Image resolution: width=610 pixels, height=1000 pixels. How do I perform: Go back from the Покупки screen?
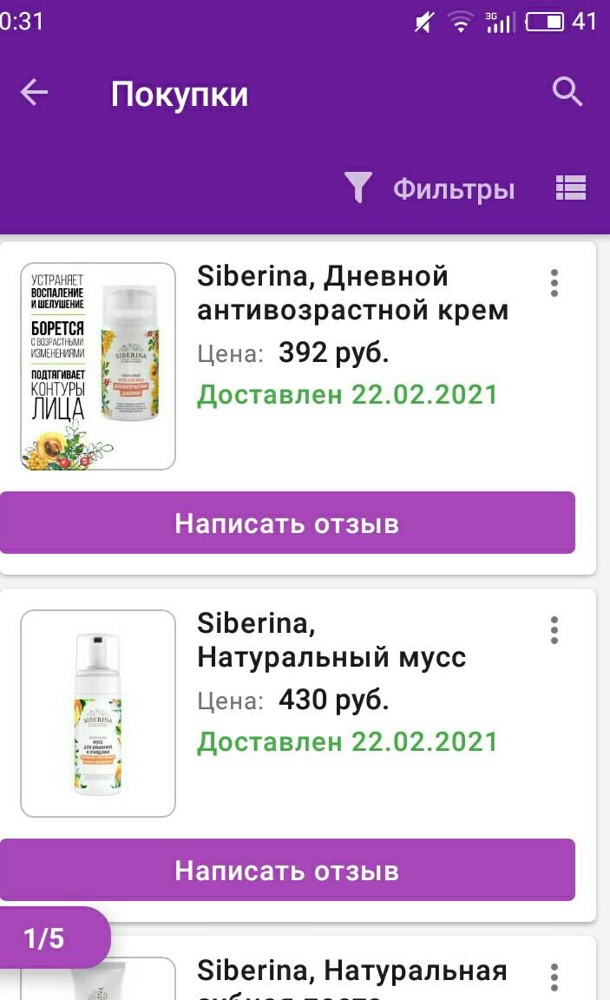pos(34,93)
